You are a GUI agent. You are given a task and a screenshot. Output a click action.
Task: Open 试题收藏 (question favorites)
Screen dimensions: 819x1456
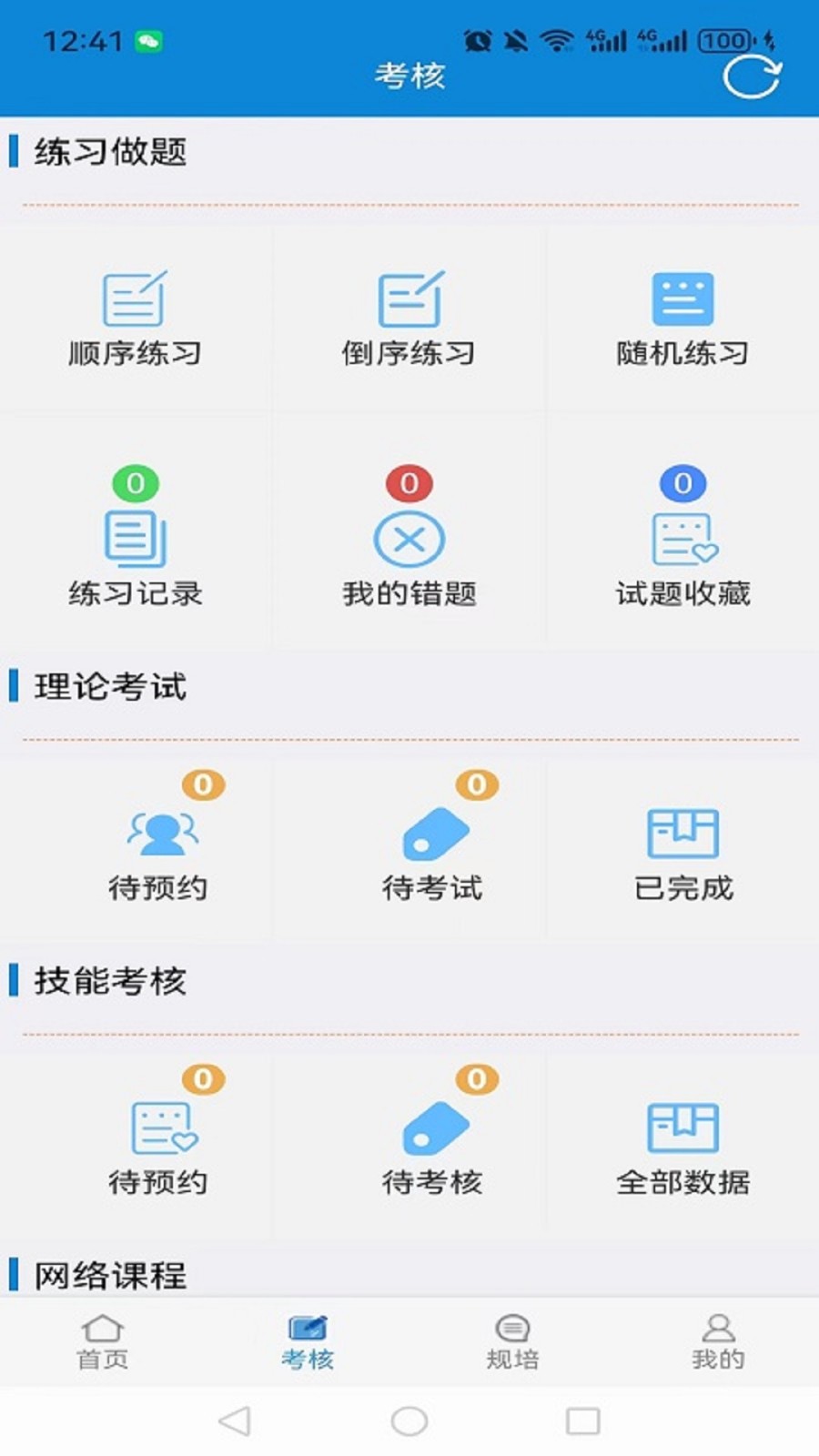click(681, 546)
